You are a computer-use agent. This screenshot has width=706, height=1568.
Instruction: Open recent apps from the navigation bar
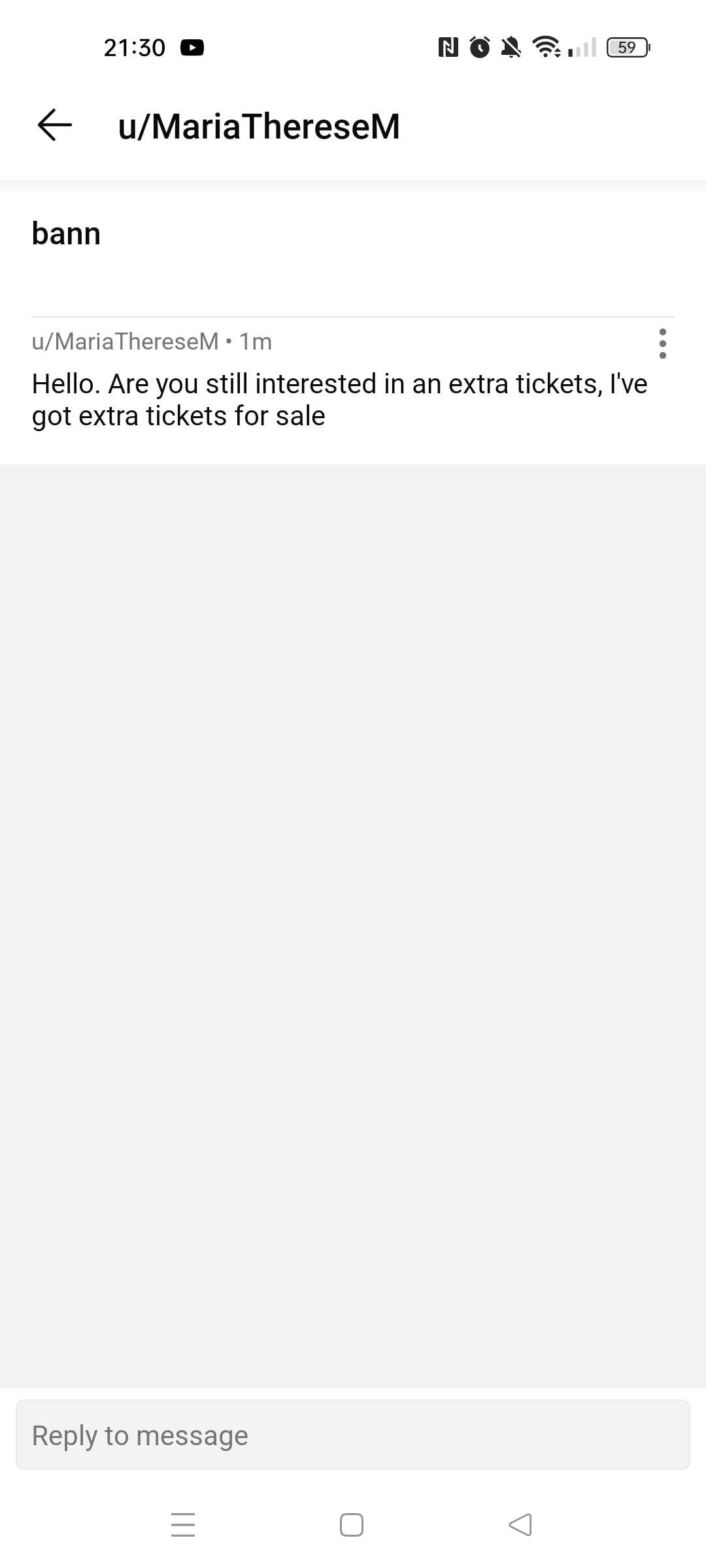183,1524
